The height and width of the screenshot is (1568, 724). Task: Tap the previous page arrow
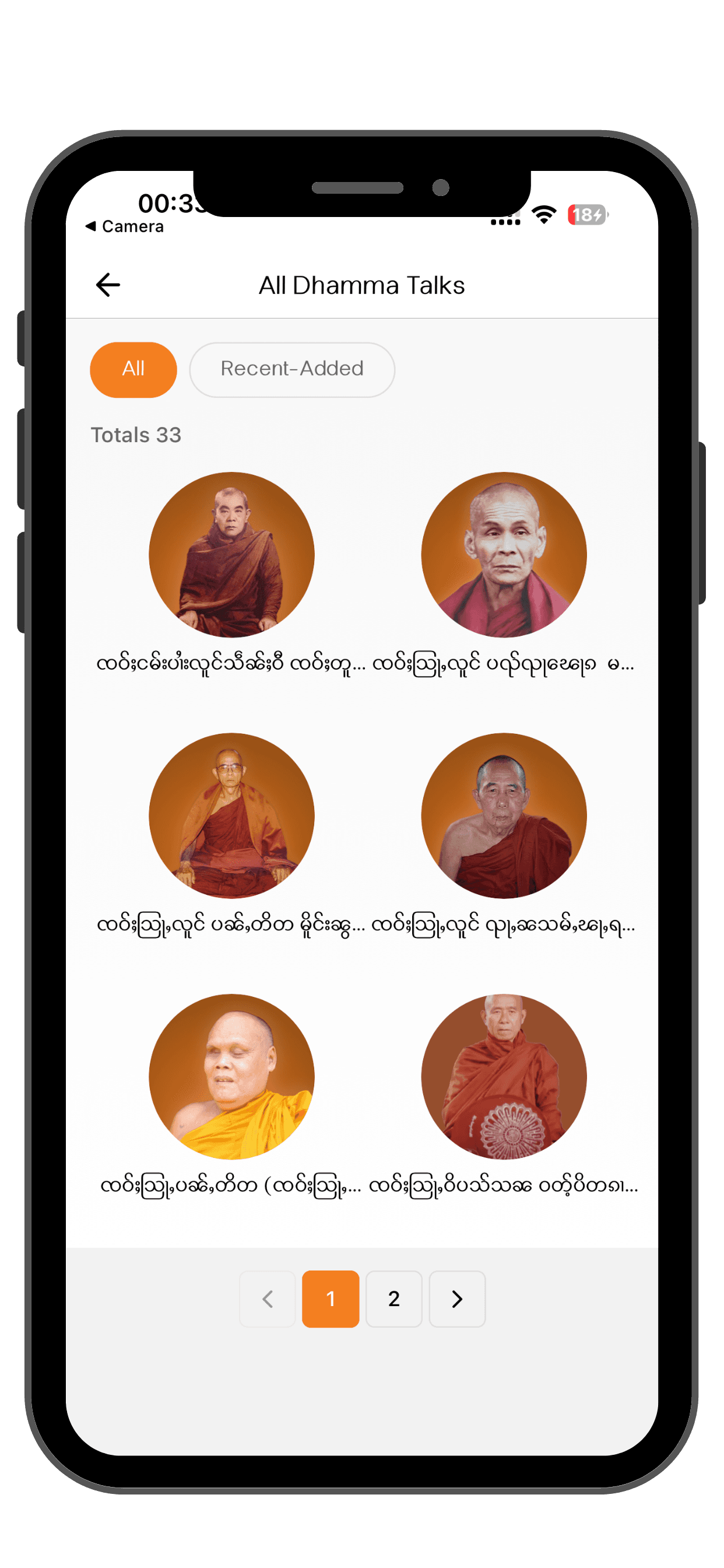click(x=267, y=1298)
